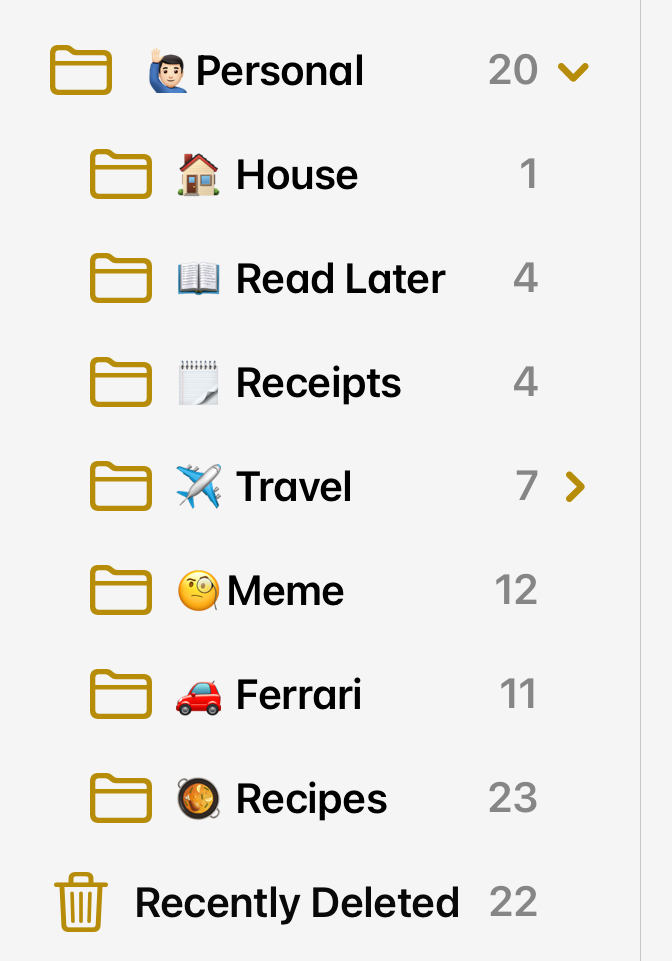This screenshot has width=672, height=961.
Task: Select the Read Later folder
Action: [x=340, y=279]
